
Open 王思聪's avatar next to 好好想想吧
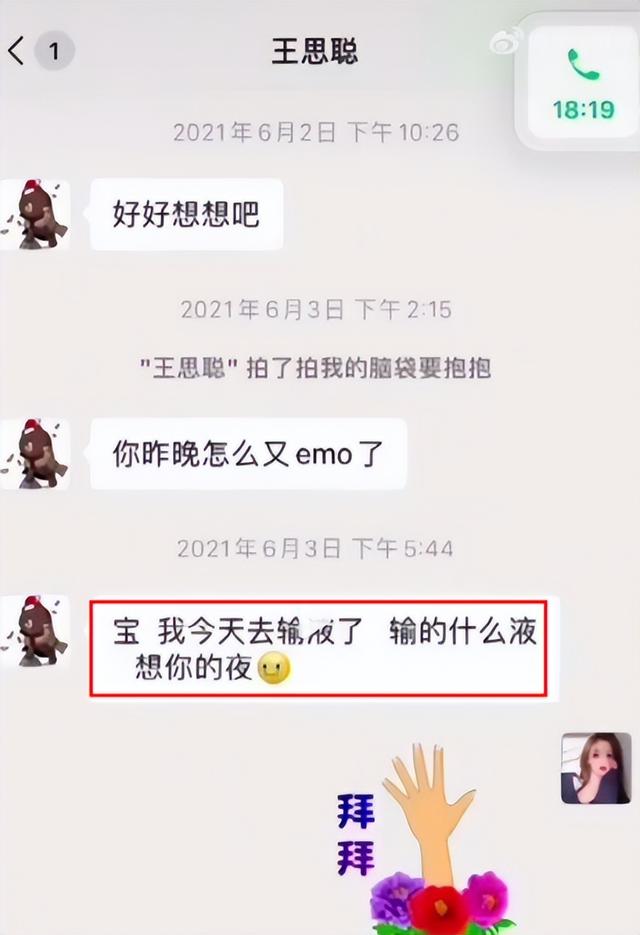(35, 214)
